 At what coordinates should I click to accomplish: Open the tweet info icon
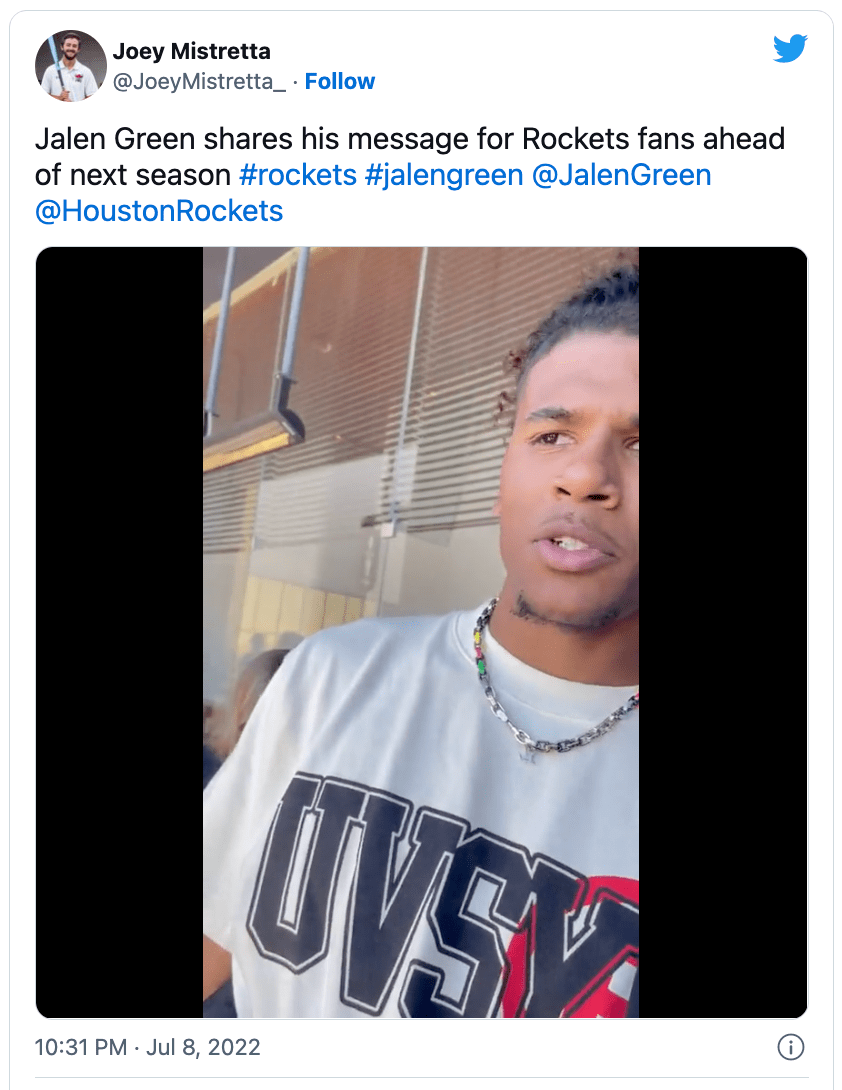790,1047
